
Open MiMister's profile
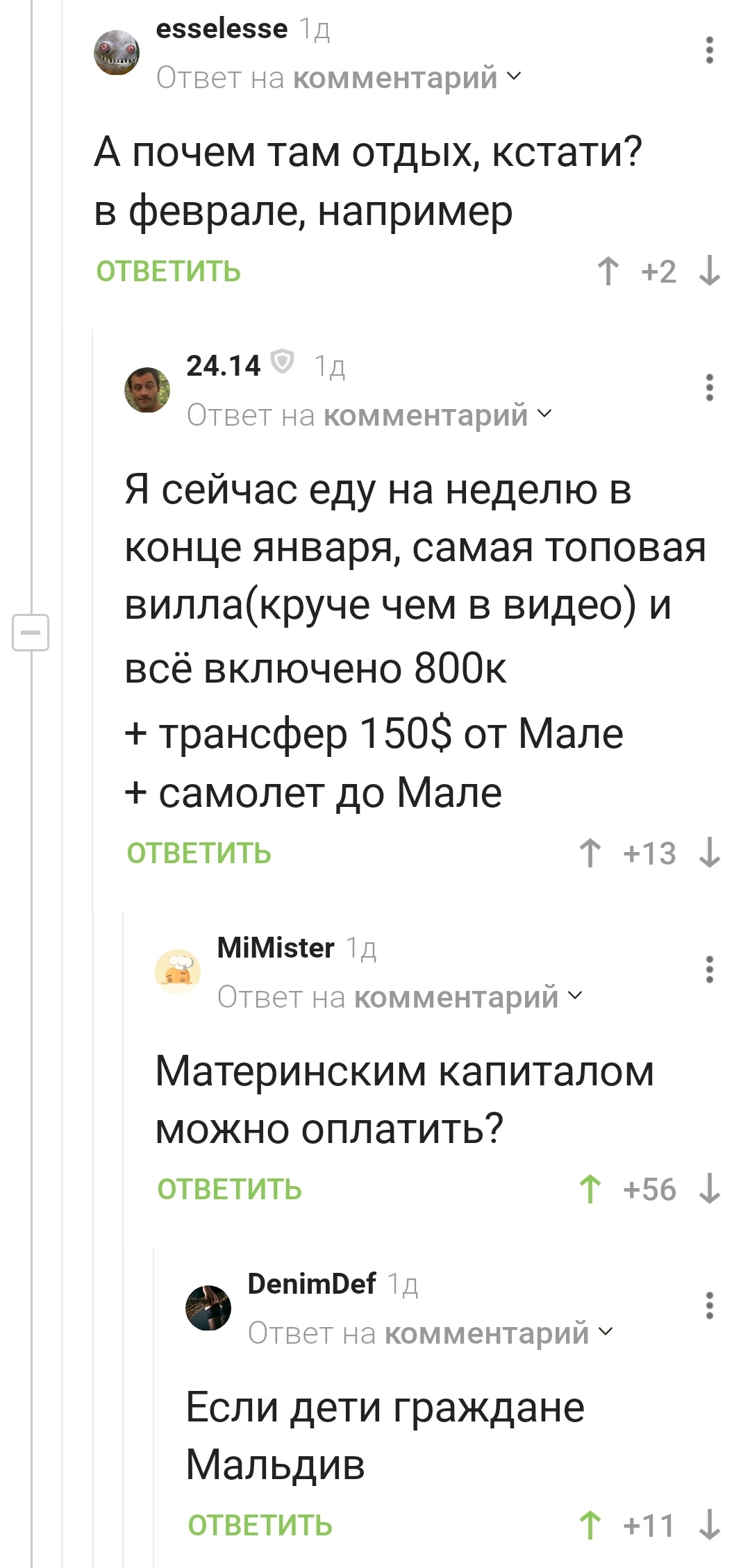[276, 947]
